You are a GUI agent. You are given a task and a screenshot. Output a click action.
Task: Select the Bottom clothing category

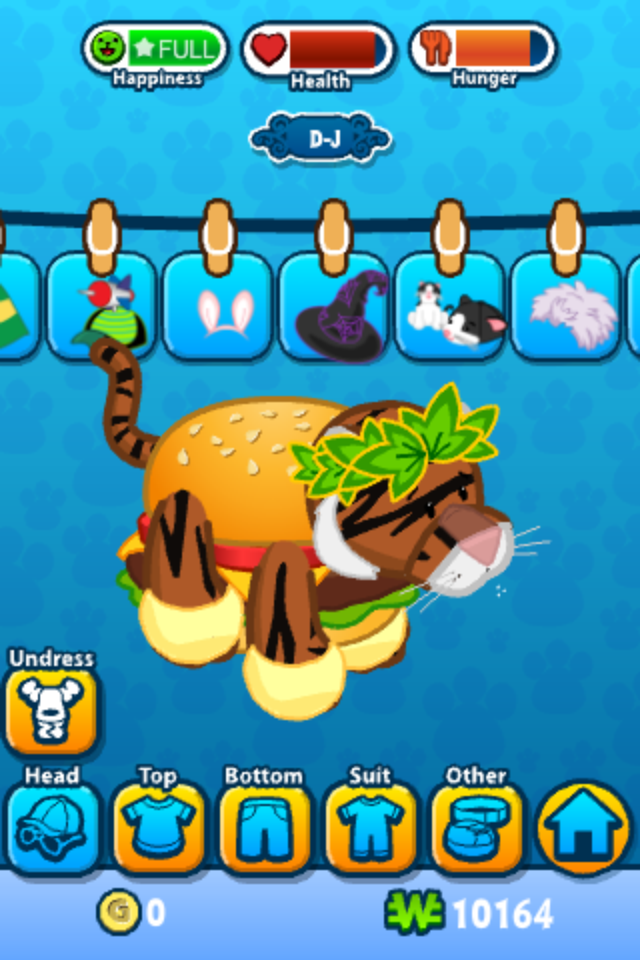[264, 827]
